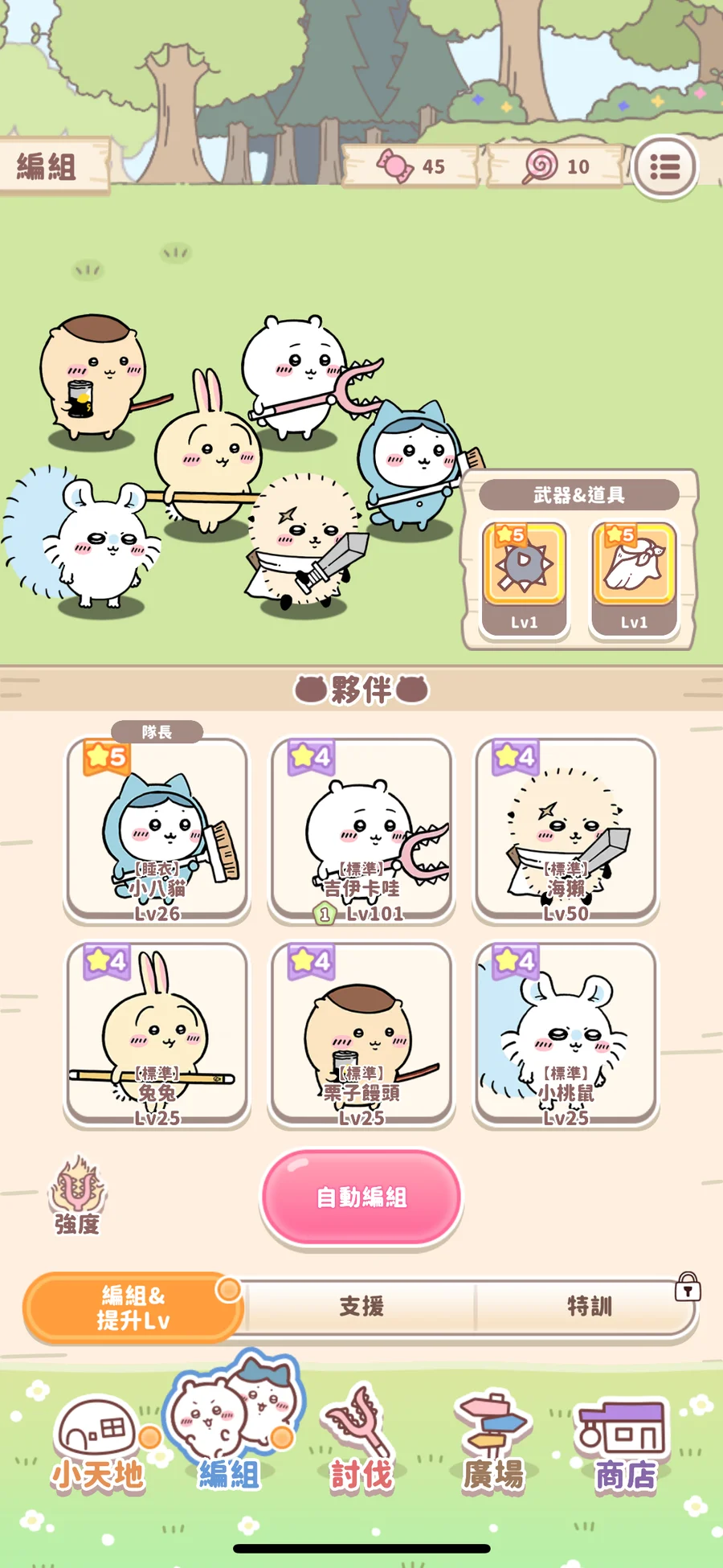Select the 兔兔 Lv25 partner card

[157, 1034]
